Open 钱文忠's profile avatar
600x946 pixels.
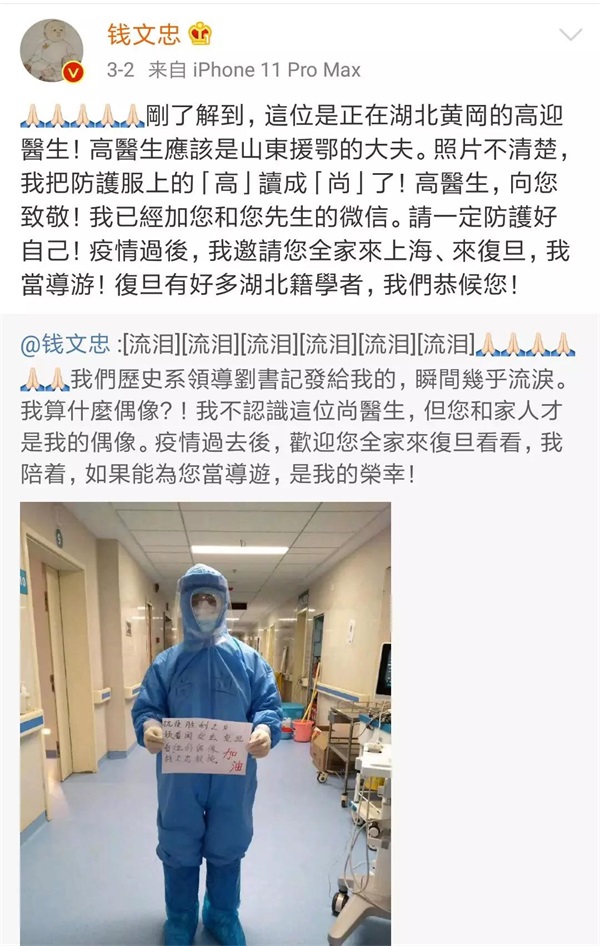(x=51, y=50)
